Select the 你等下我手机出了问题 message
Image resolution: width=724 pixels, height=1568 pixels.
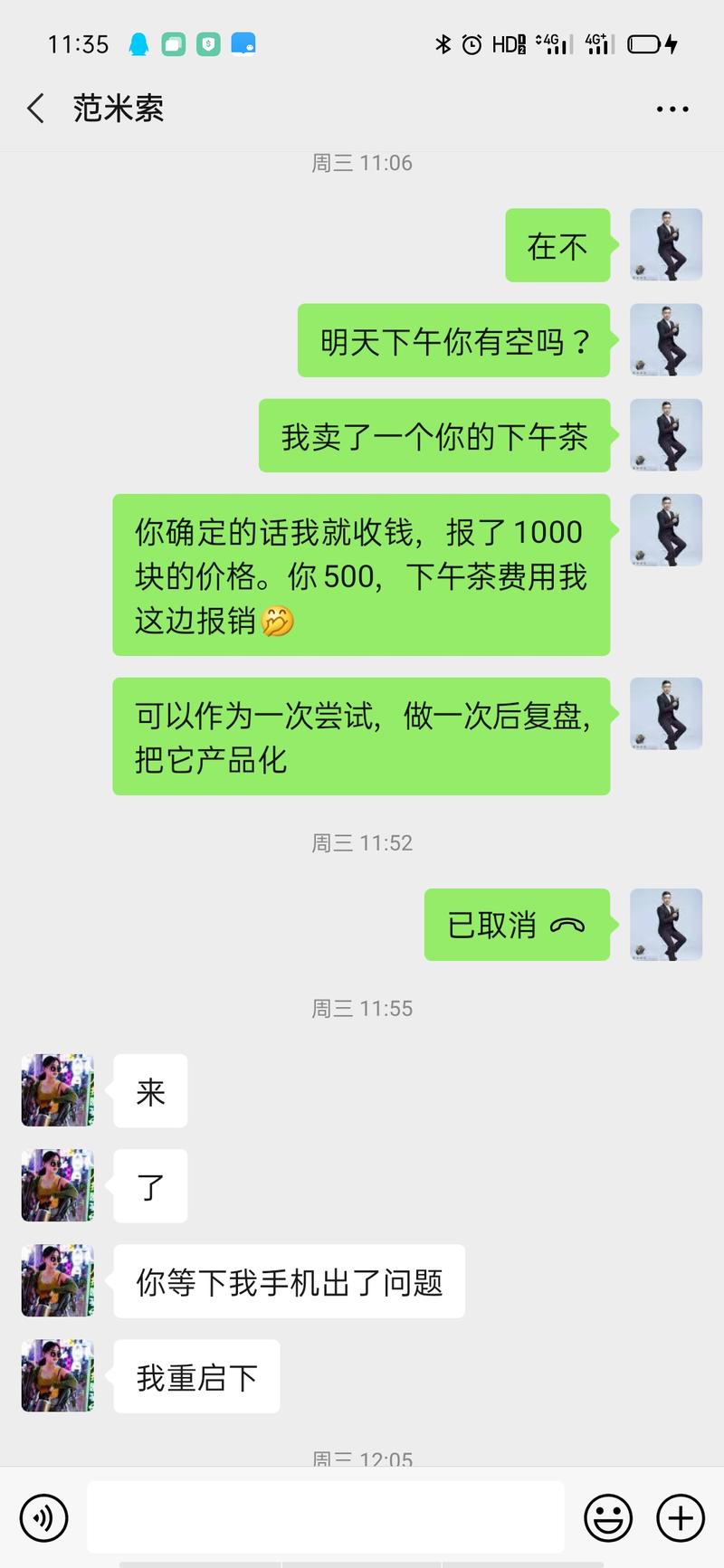coord(289,1281)
